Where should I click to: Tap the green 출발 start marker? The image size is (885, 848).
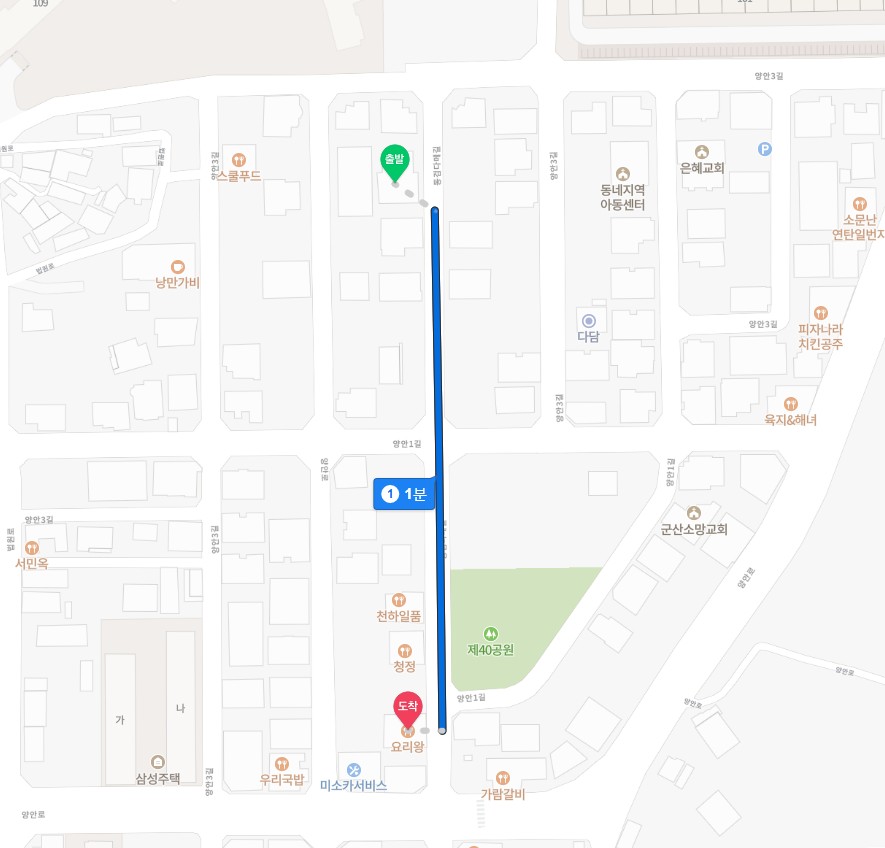click(x=393, y=161)
